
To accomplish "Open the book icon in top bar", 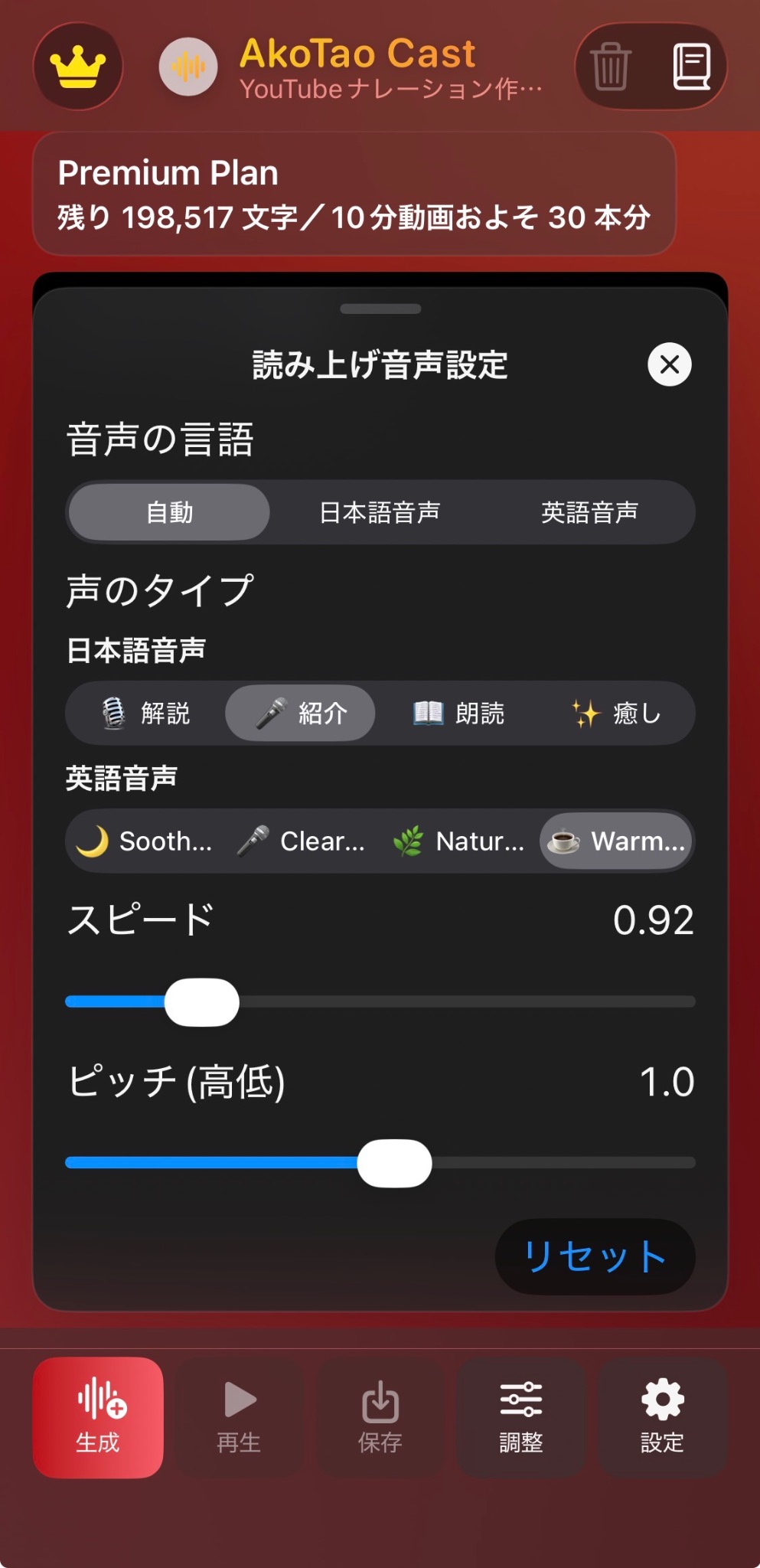I will pos(691,67).
